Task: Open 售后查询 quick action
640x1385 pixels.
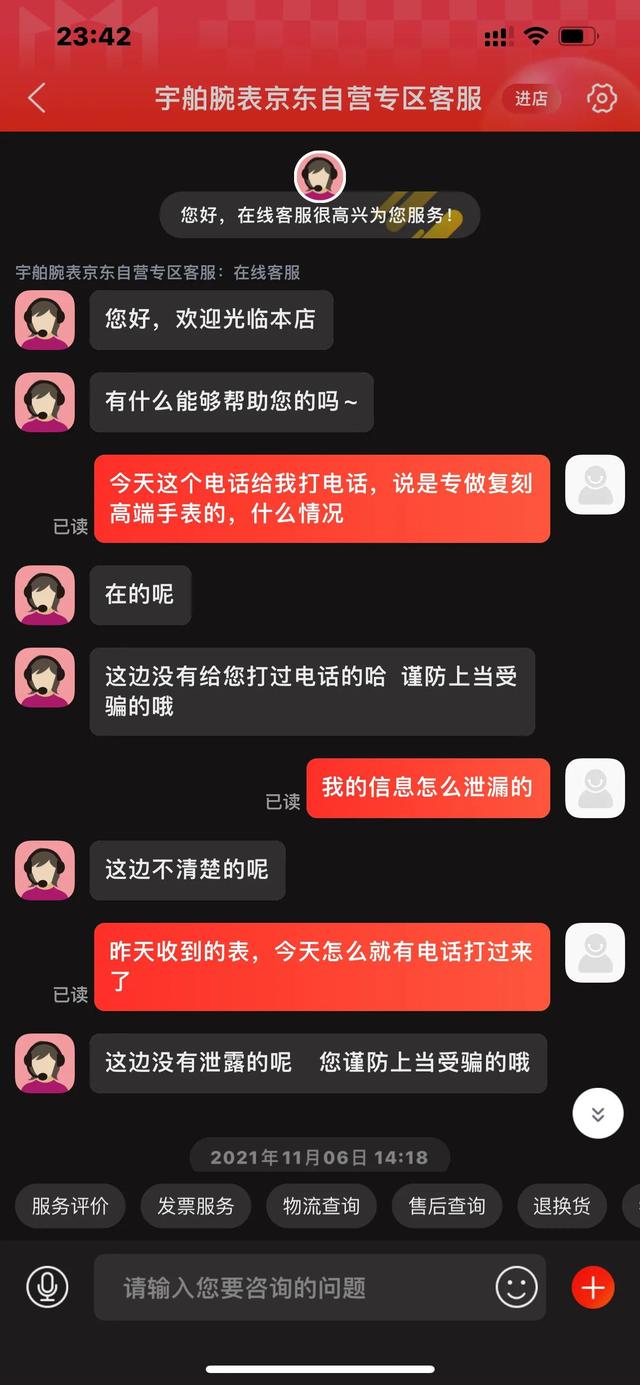Action: pyautogui.click(x=446, y=1206)
